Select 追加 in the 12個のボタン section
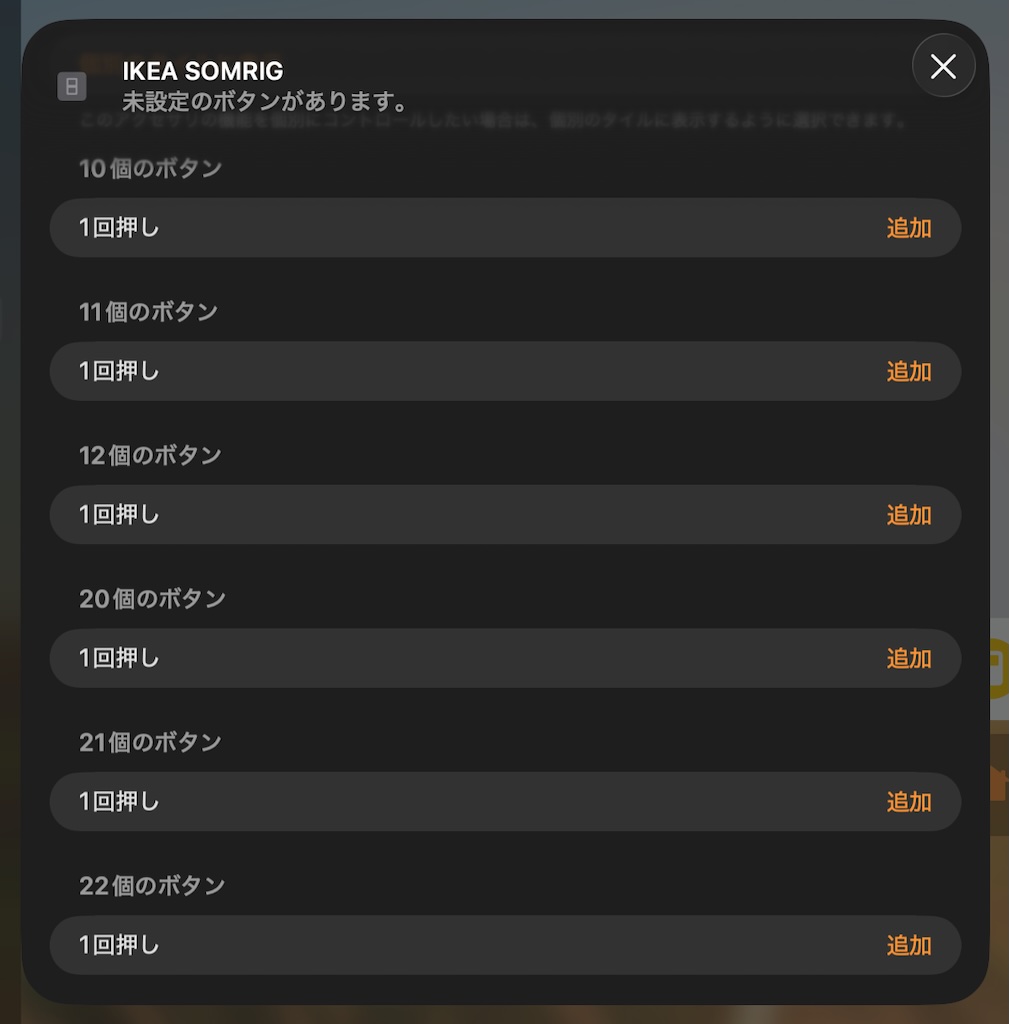Image resolution: width=1009 pixels, height=1024 pixels. pyautogui.click(x=908, y=515)
